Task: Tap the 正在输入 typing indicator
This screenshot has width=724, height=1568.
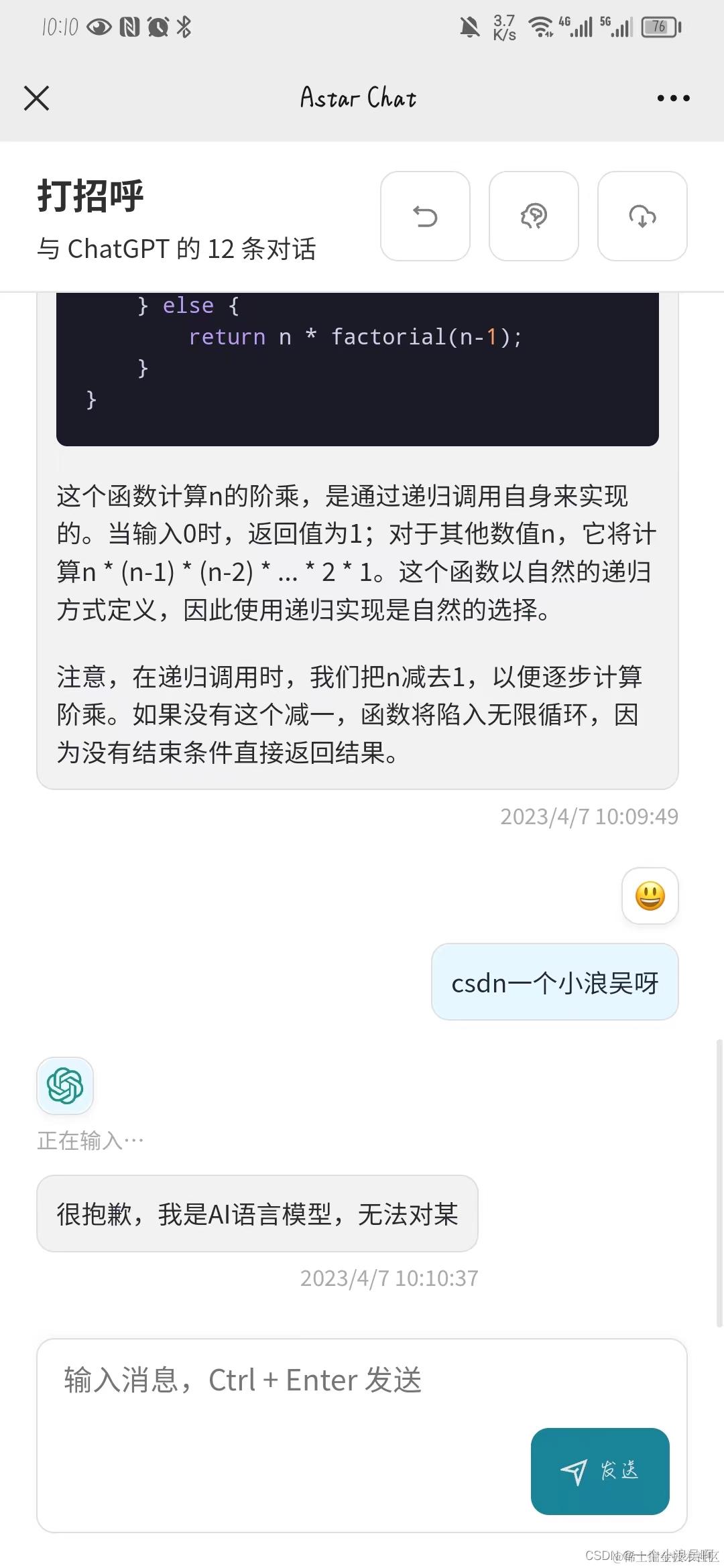Action: tap(89, 1139)
